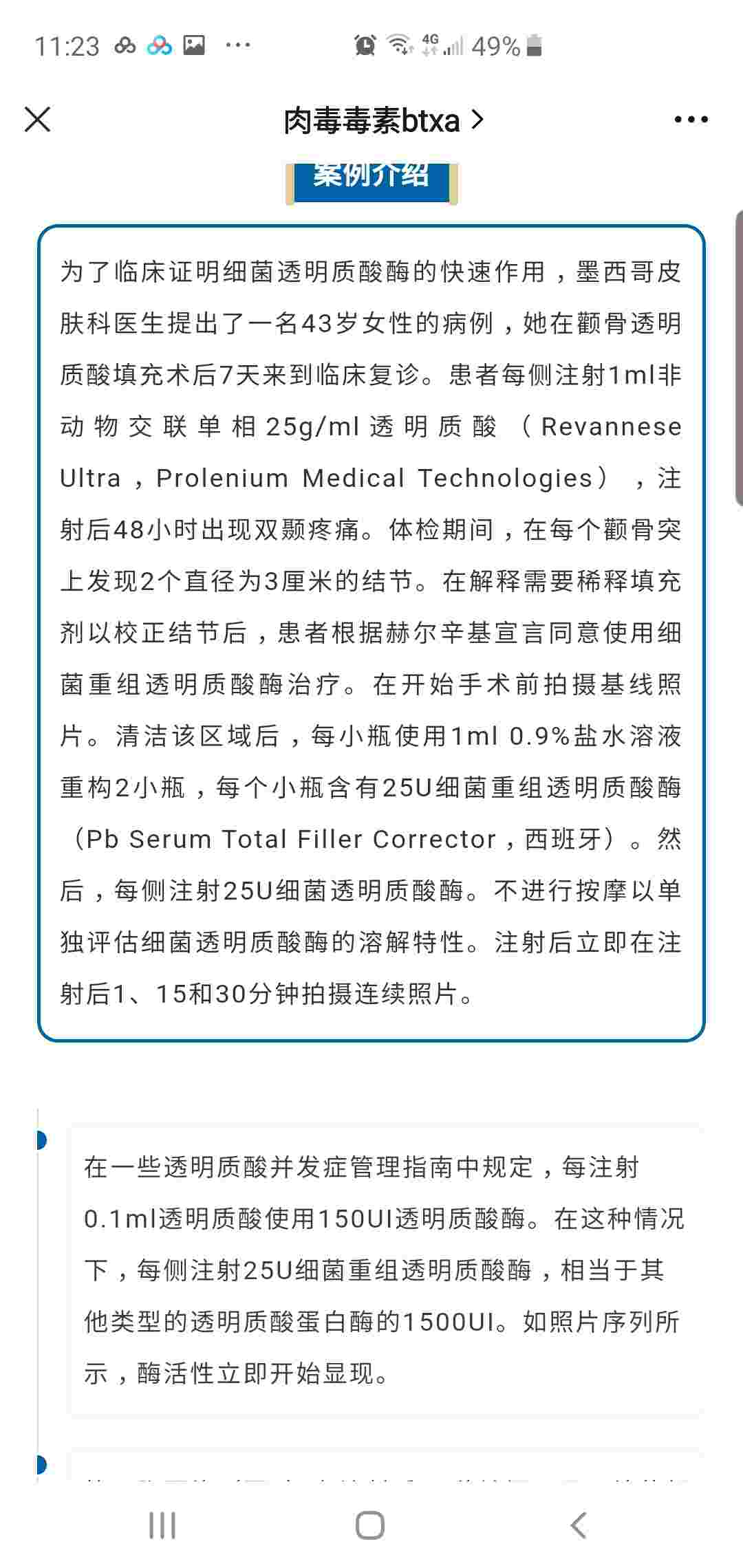743x1568 pixels.
Task: Go to the home screen
Action: click(370, 1525)
